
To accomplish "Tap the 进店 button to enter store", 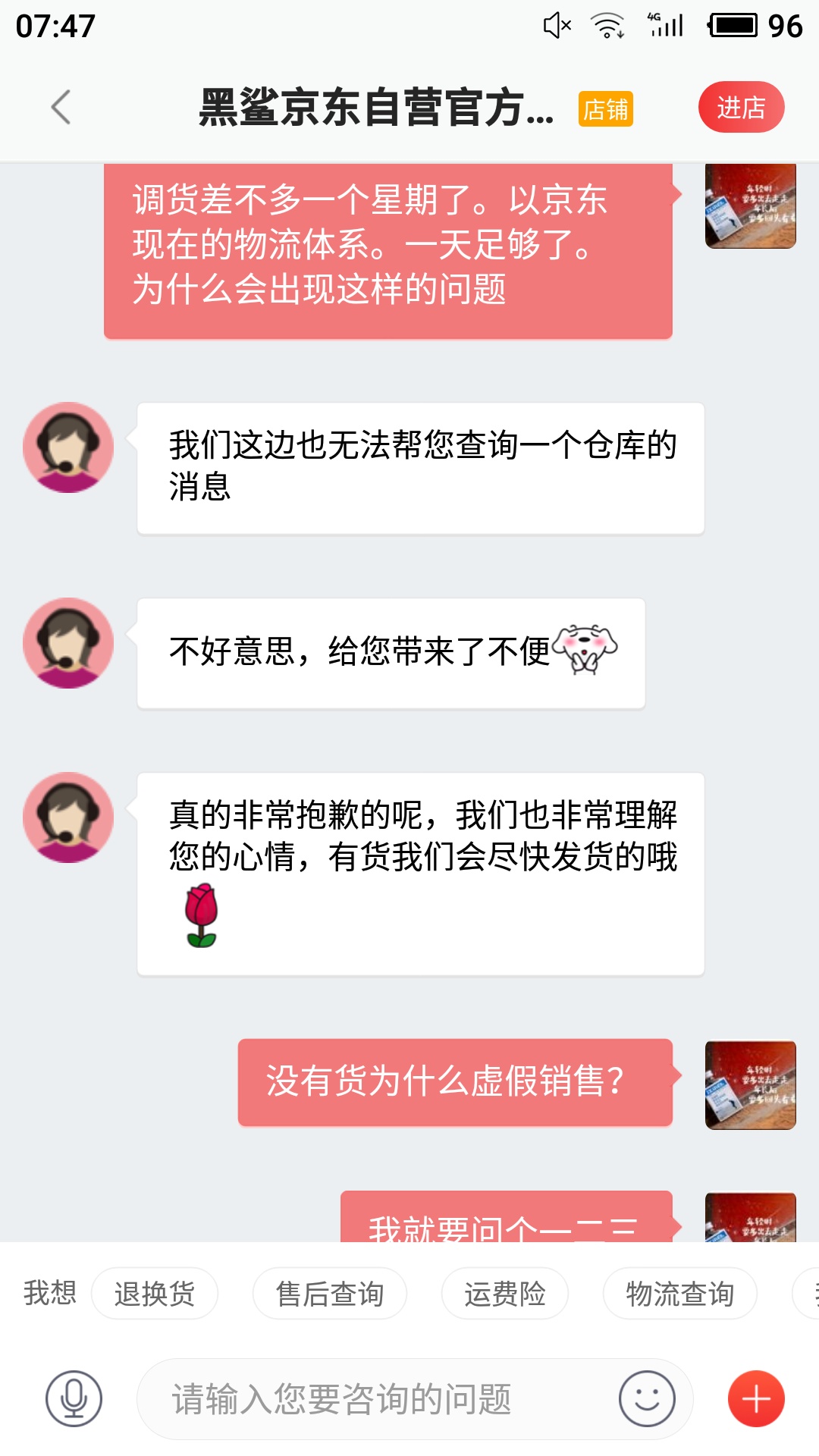I will [740, 107].
